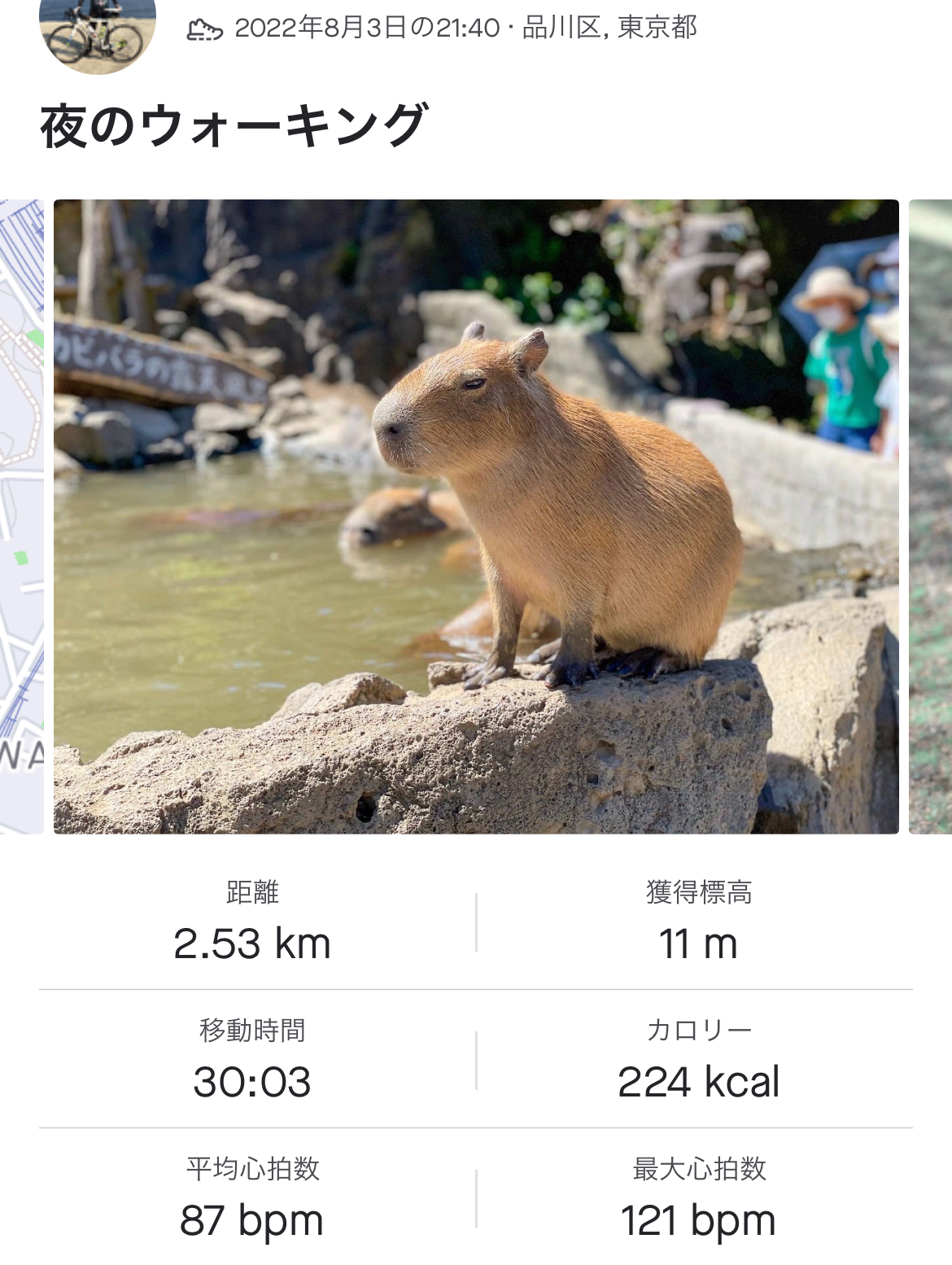Screen dimensions: 952x1265
Task: View the capybara photo full screen
Action: coord(476,516)
